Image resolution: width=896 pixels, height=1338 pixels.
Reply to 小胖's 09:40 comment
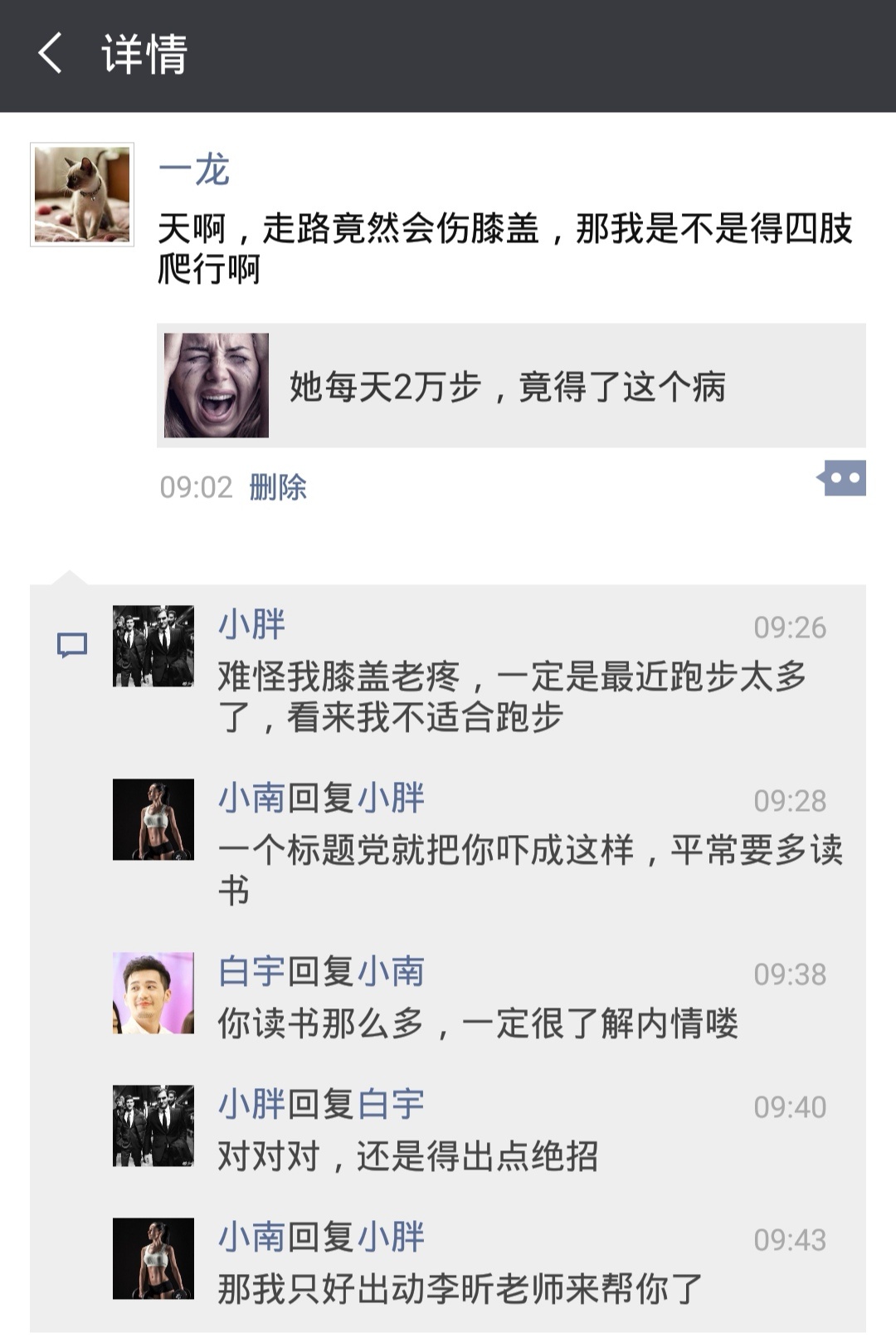tap(407, 1156)
